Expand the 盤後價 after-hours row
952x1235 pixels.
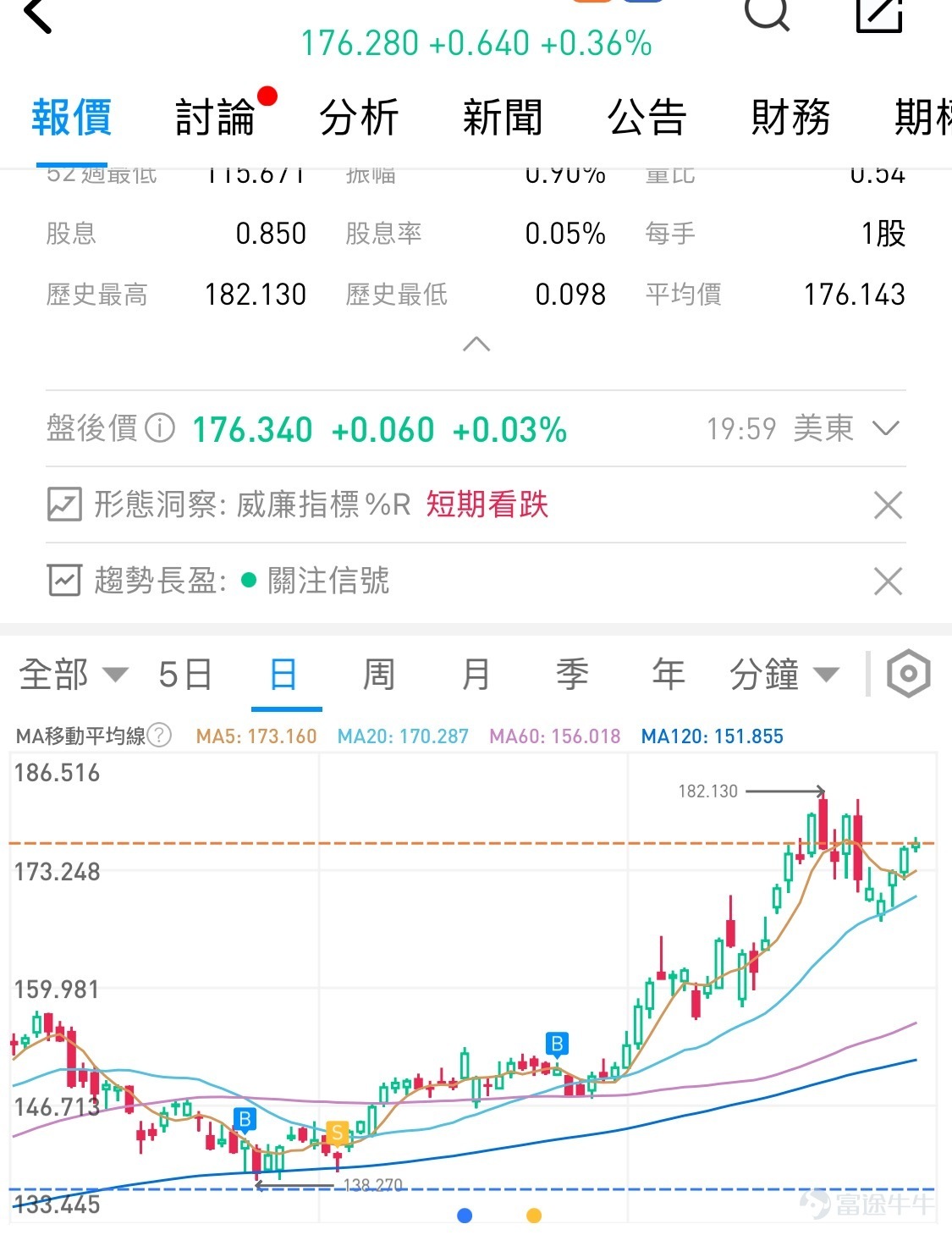coord(885,428)
